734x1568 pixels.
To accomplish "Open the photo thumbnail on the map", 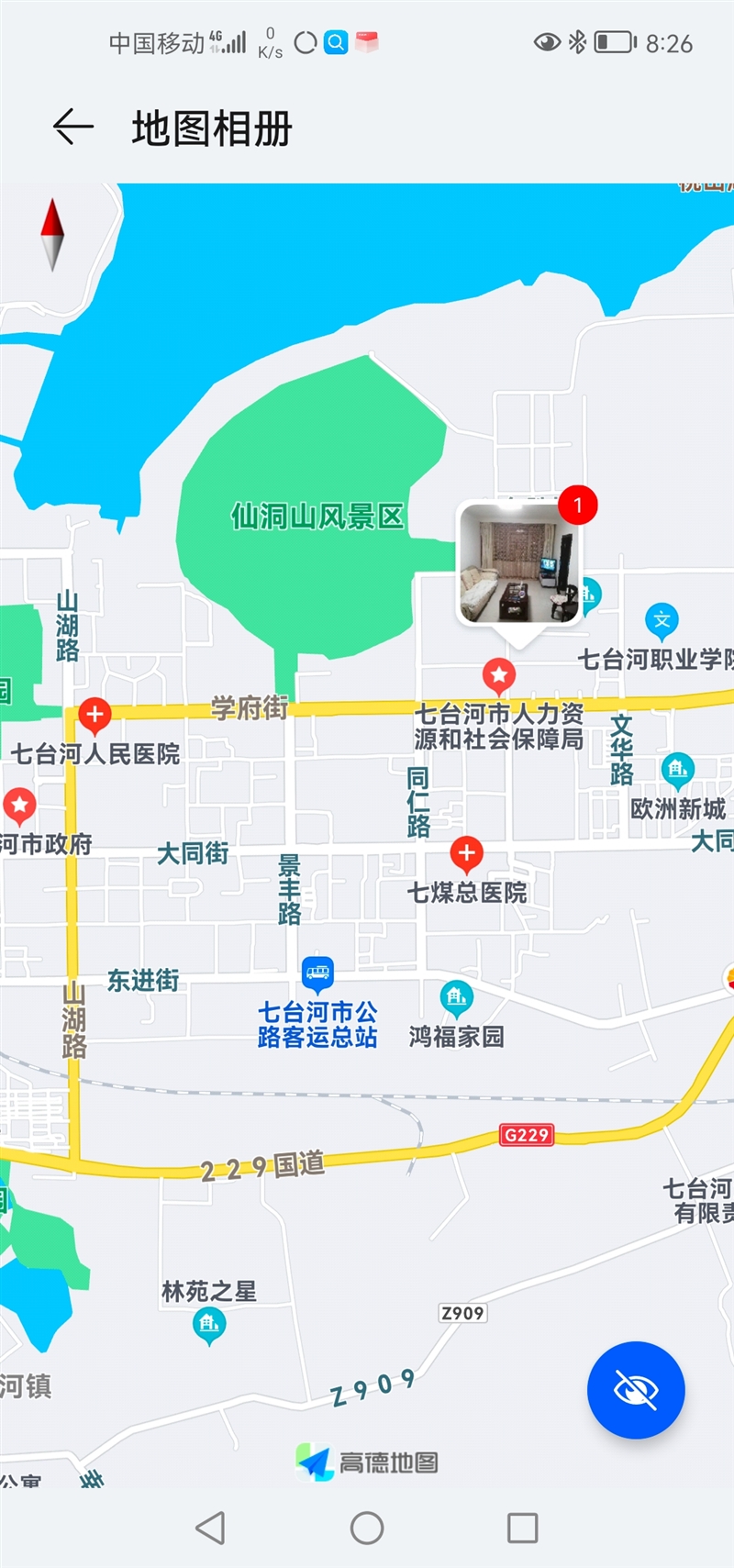I will tap(521, 564).
